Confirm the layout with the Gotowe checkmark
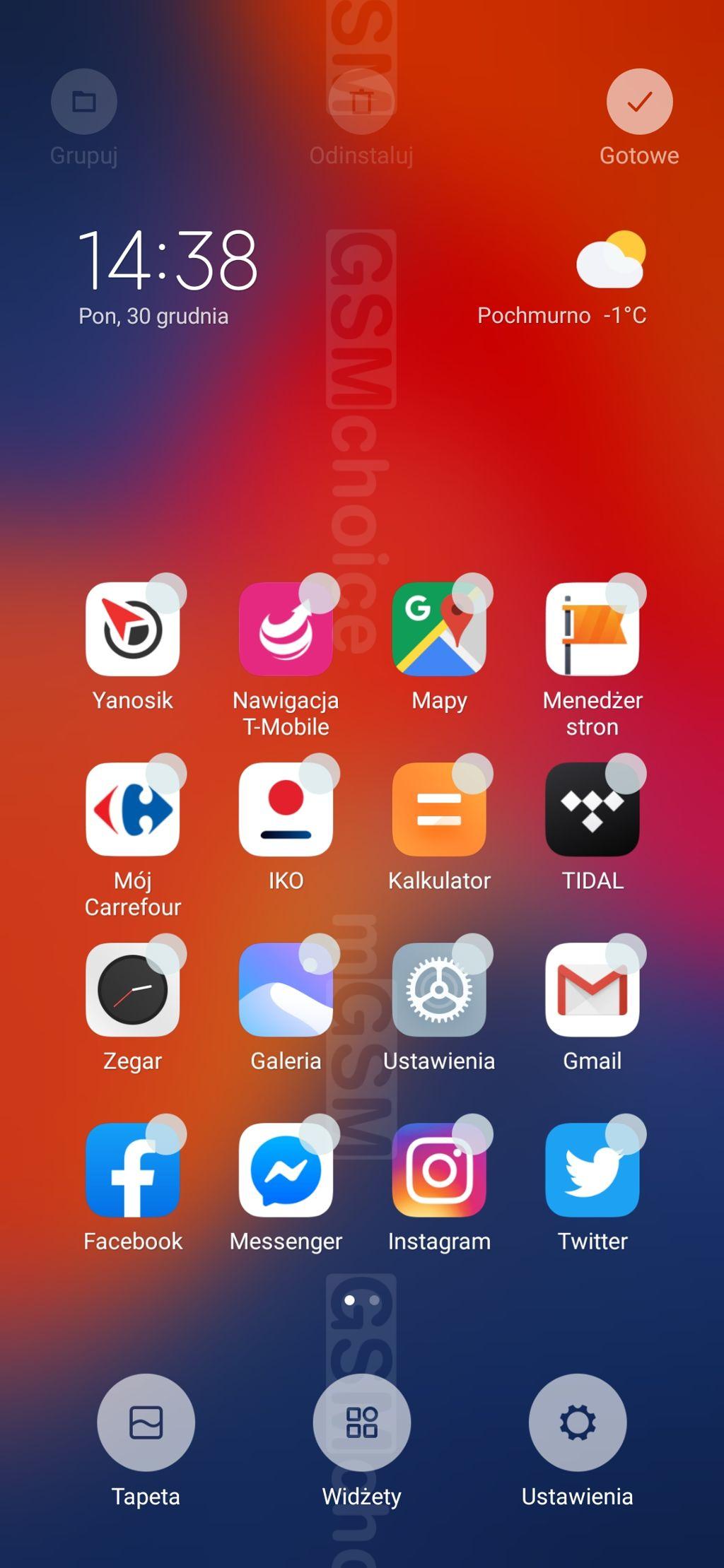The height and width of the screenshot is (1568, 724). click(x=639, y=102)
